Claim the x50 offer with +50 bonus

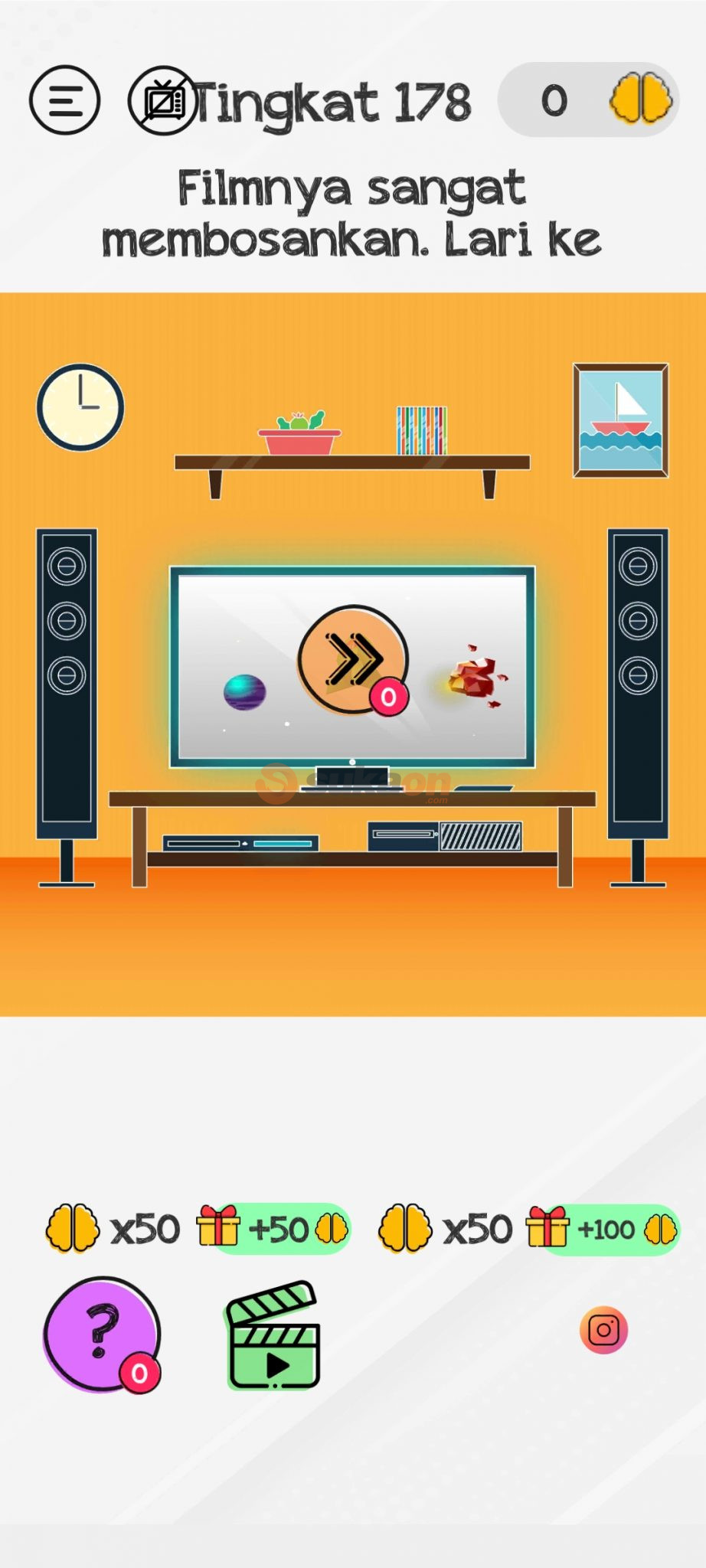198,1229
